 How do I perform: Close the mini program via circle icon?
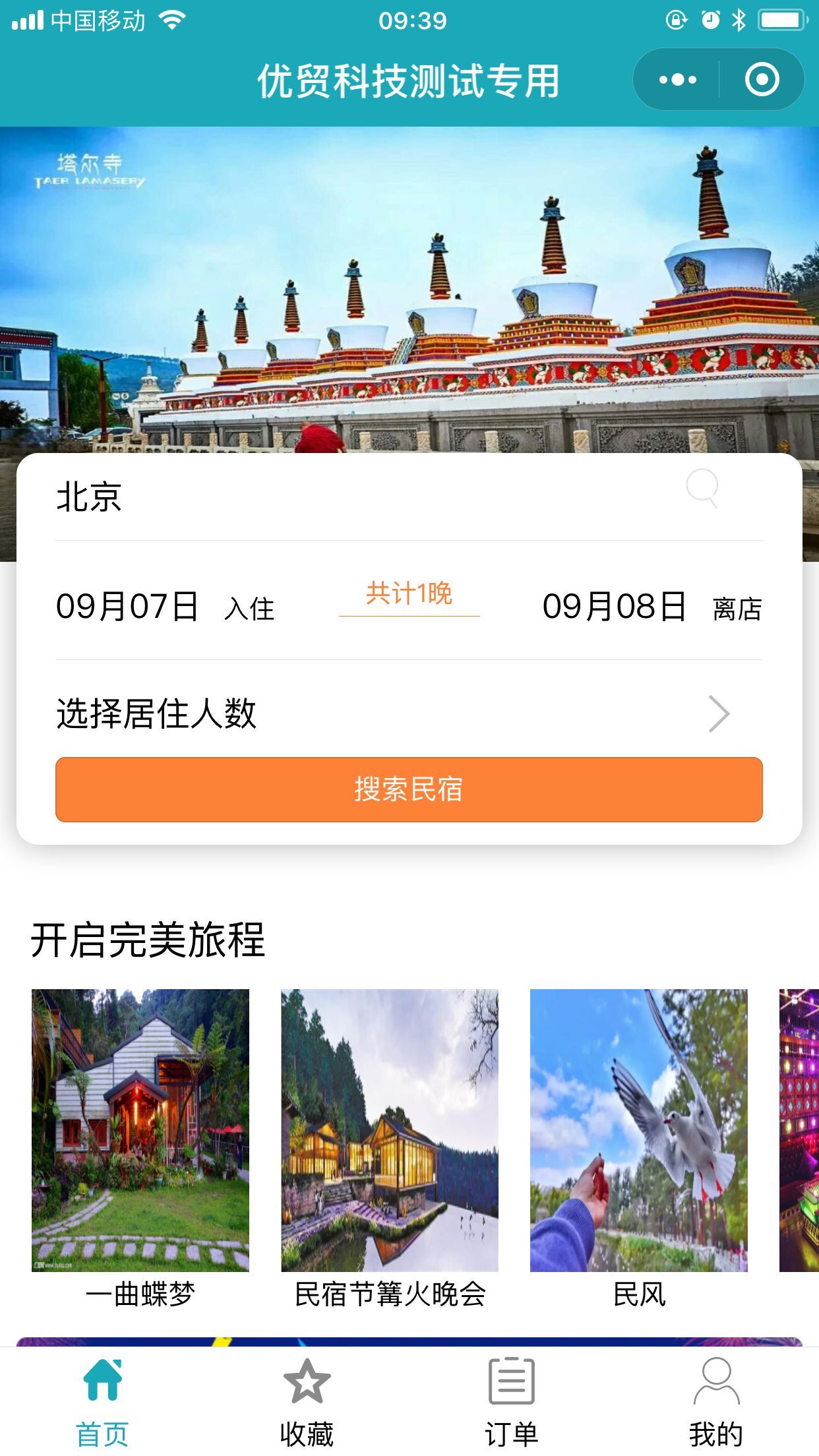coord(762,80)
